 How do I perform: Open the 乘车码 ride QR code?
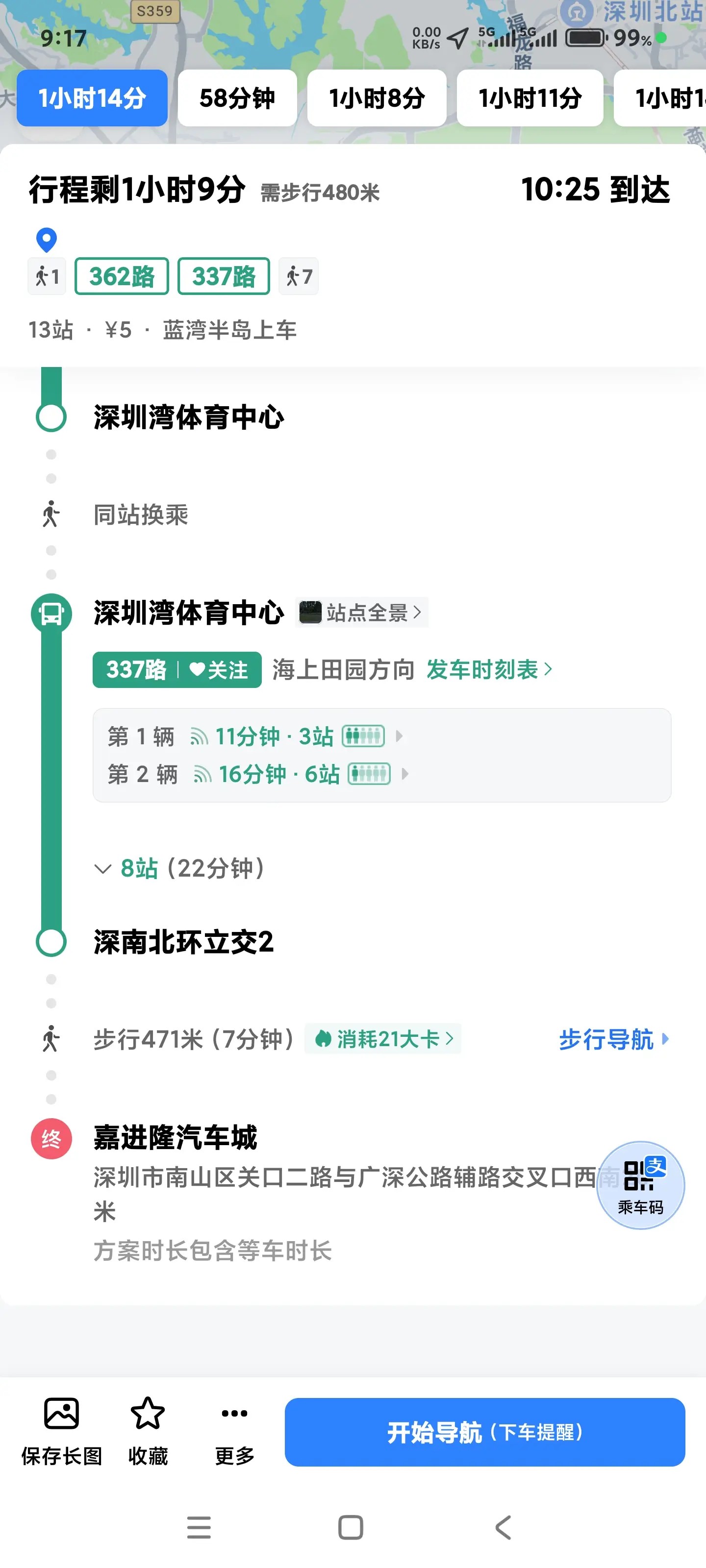640,1184
